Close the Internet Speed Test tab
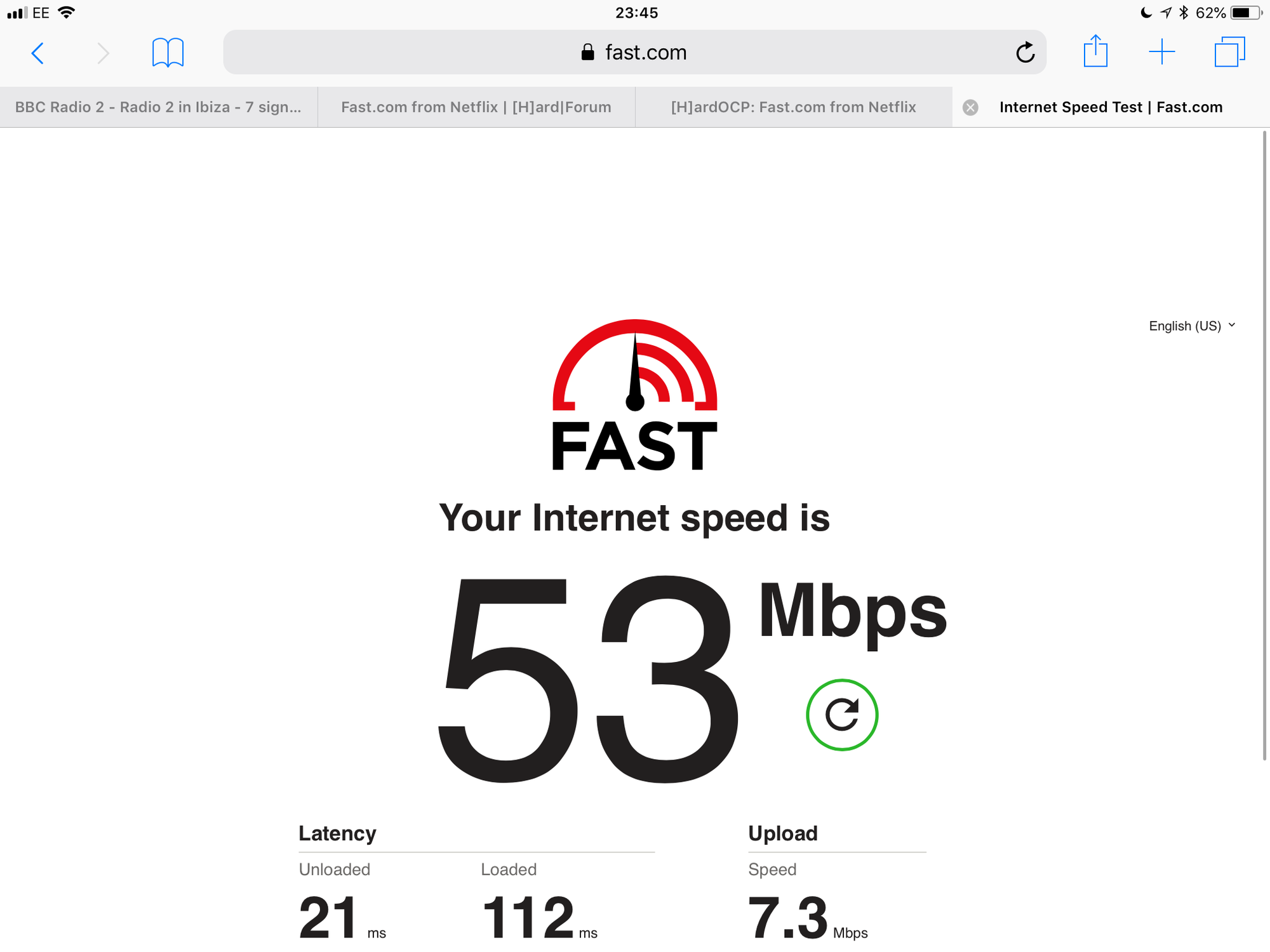This screenshot has width=1270, height=952. pyautogui.click(x=970, y=107)
